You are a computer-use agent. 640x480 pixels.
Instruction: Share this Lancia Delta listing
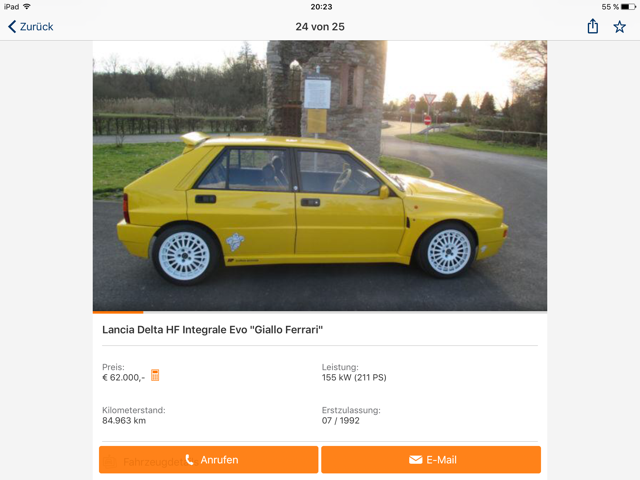[x=593, y=27]
